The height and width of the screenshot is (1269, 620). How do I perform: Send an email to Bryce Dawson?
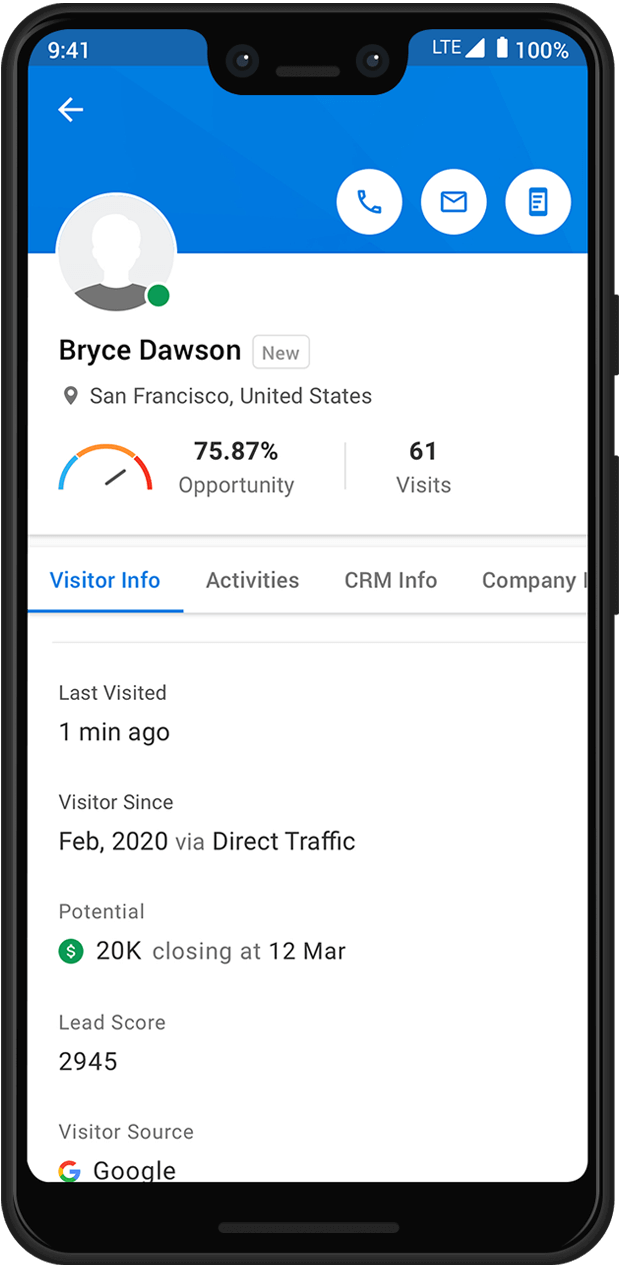click(454, 202)
